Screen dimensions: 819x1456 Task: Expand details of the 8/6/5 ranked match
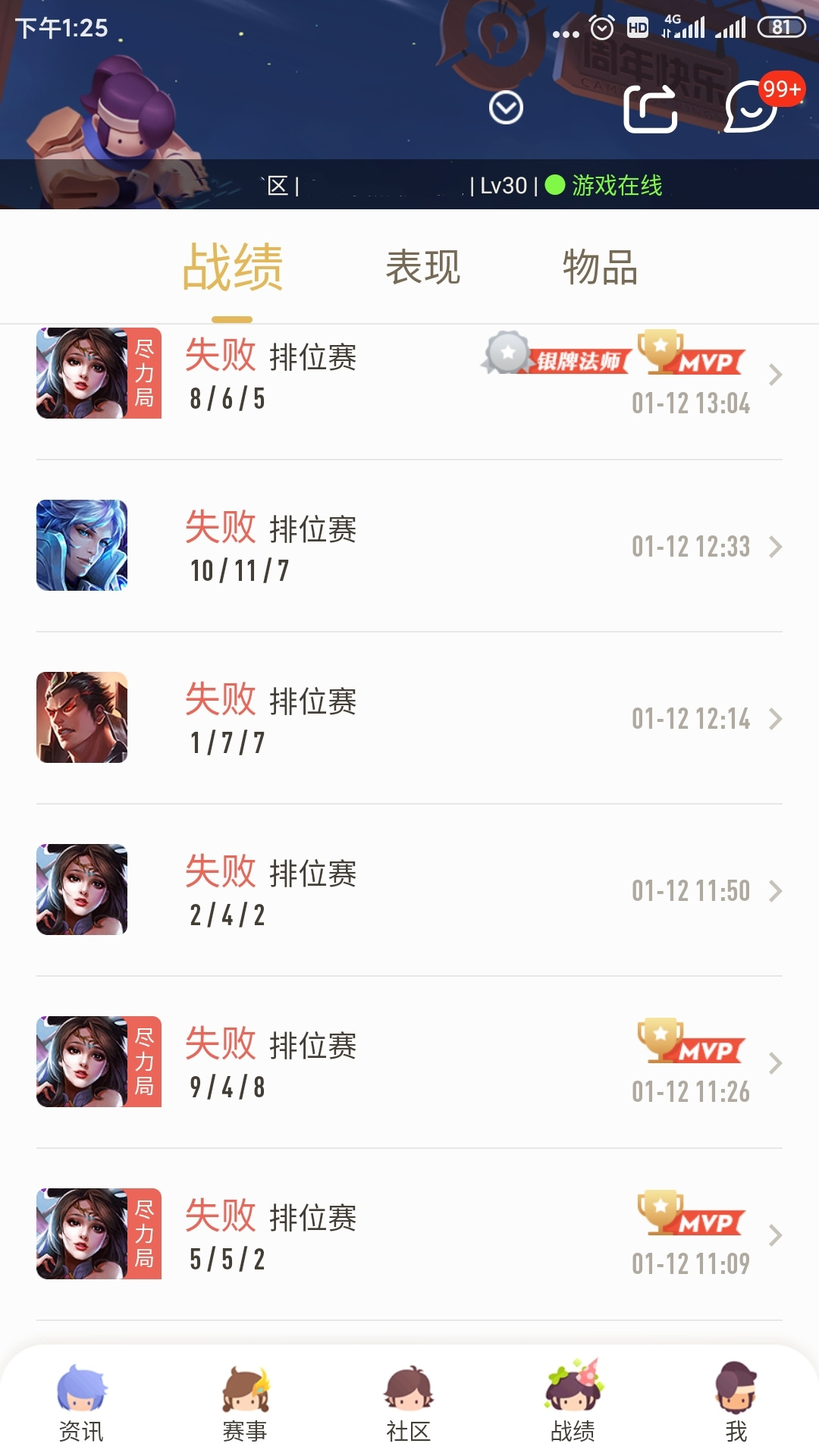click(775, 375)
